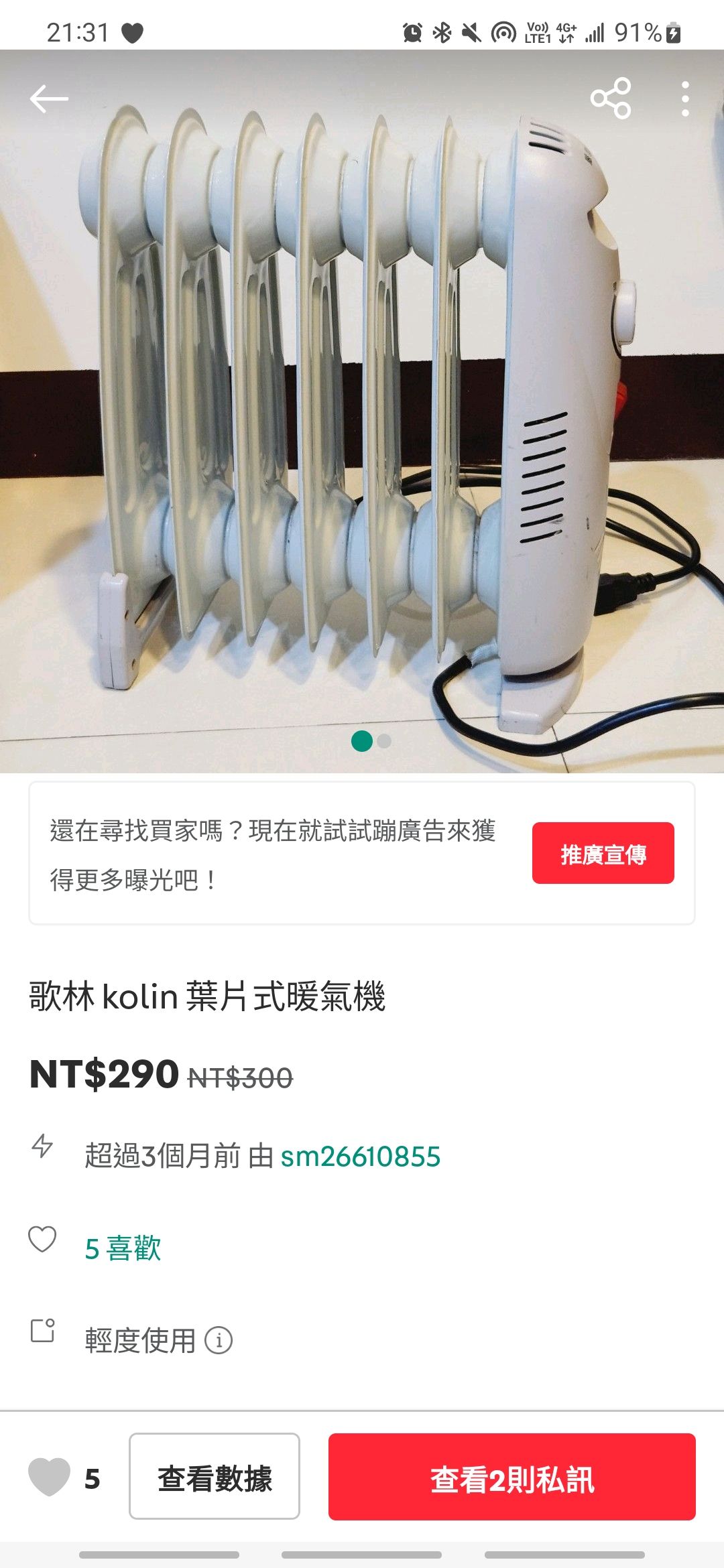Open 查看數據 listing stats
Image resolution: width=724 pixels, height=1568 pixels.
click(x=215, y=1477)
